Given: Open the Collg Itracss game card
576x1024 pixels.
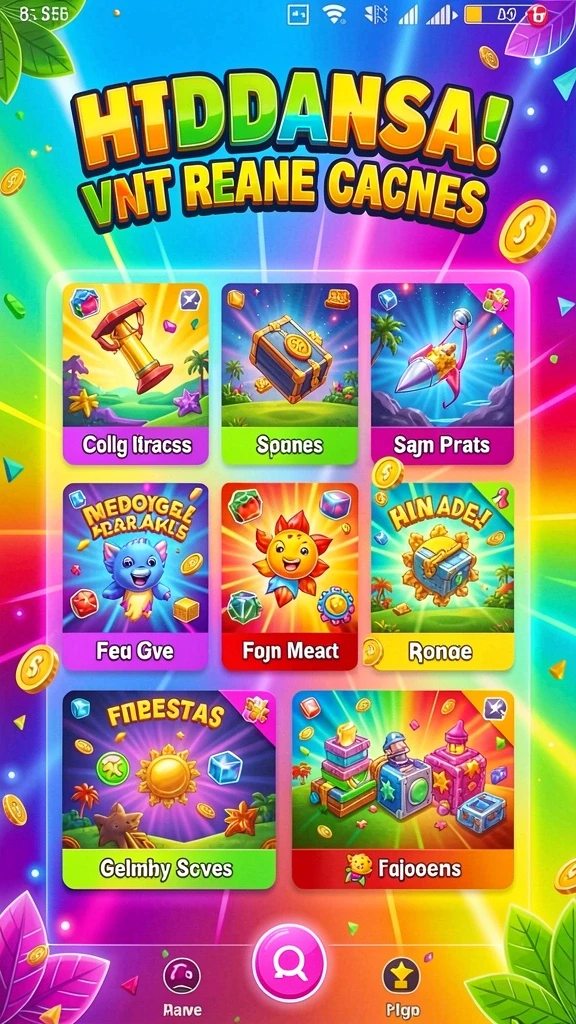Looking at the screenshot, I should [136, 374].
